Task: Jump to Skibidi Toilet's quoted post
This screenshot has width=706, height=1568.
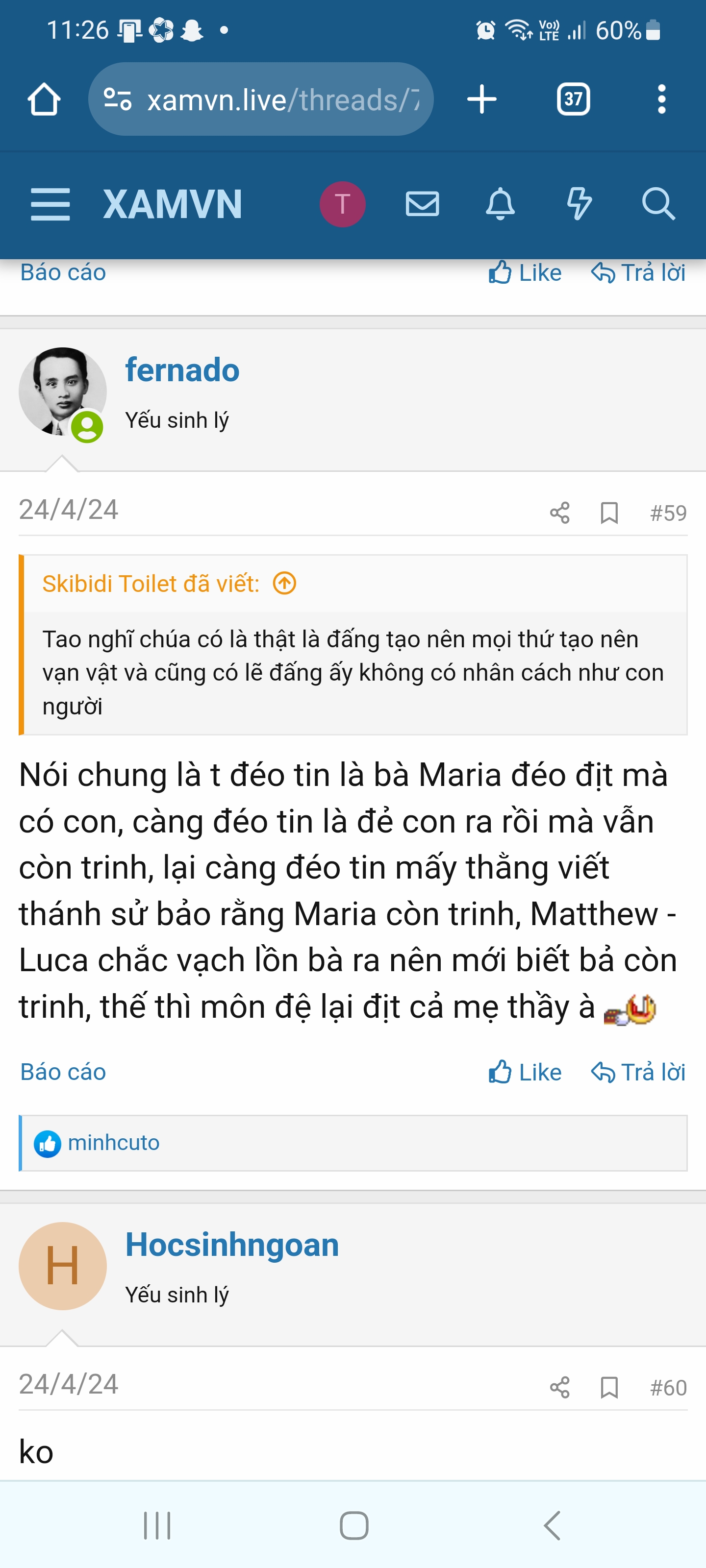Action: [284, 583]
